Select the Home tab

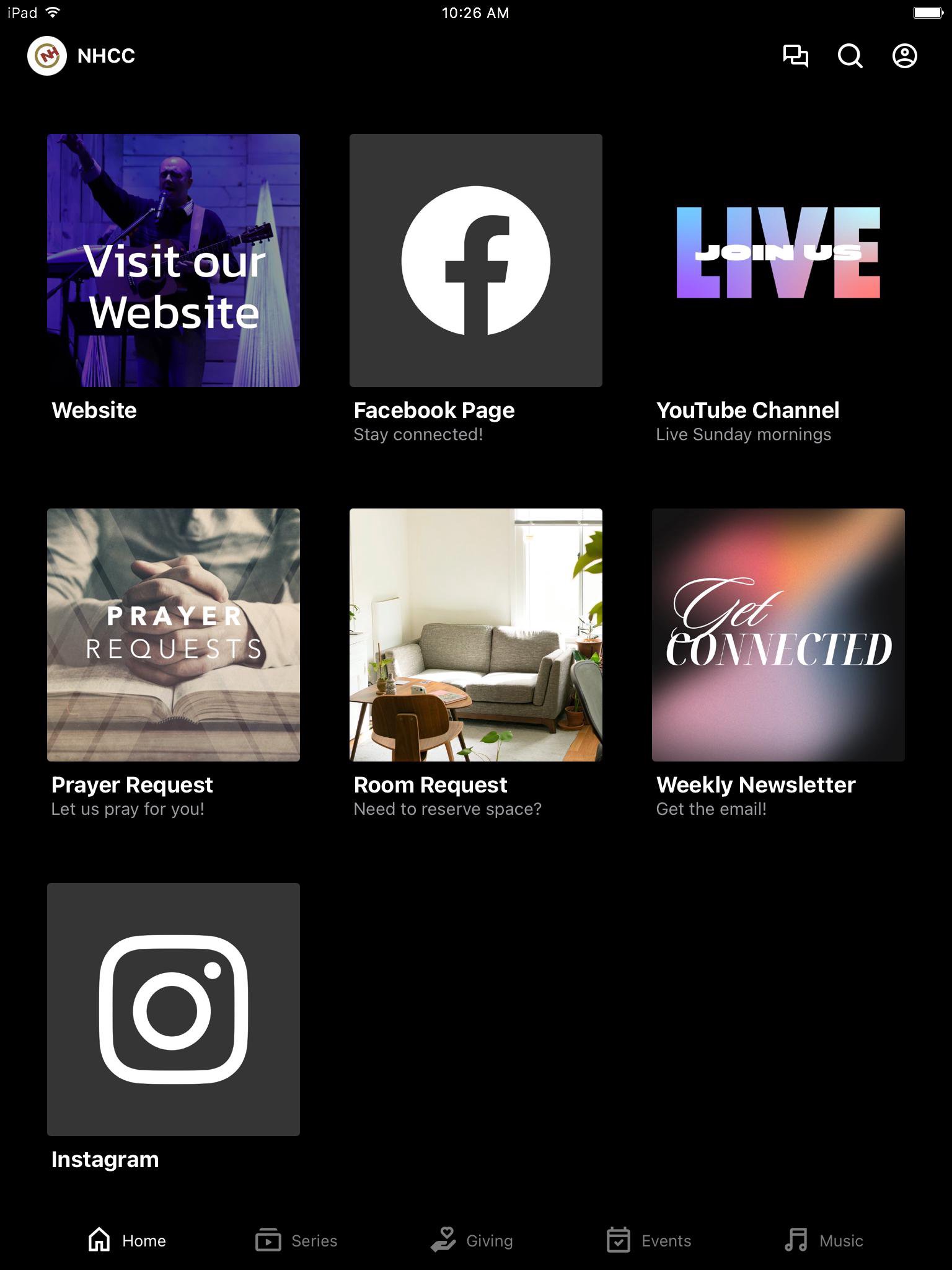pyautogui.click(x=127, y=1240)
